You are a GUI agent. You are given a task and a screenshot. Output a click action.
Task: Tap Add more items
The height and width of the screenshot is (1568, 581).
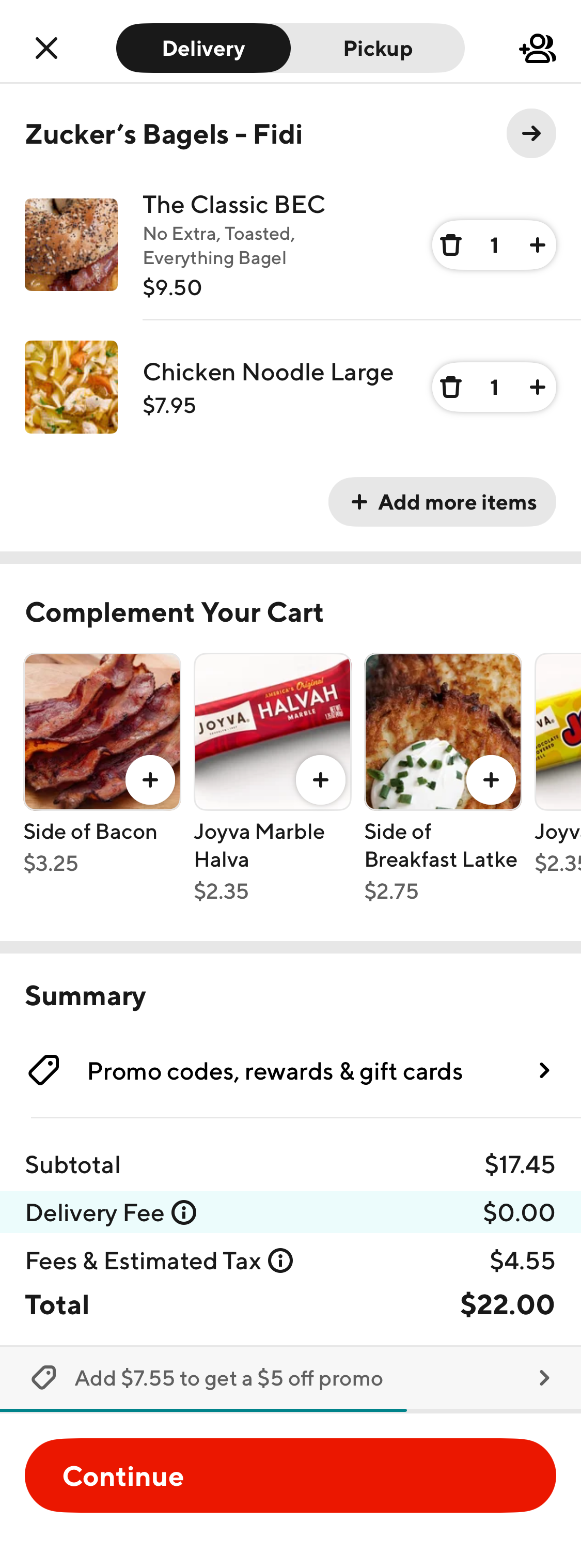441,502
